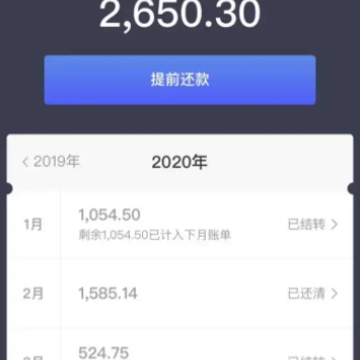Open the bill row showing 524.75
The width and height of the screenshot is (360, 360).
[x=180, y=345]
